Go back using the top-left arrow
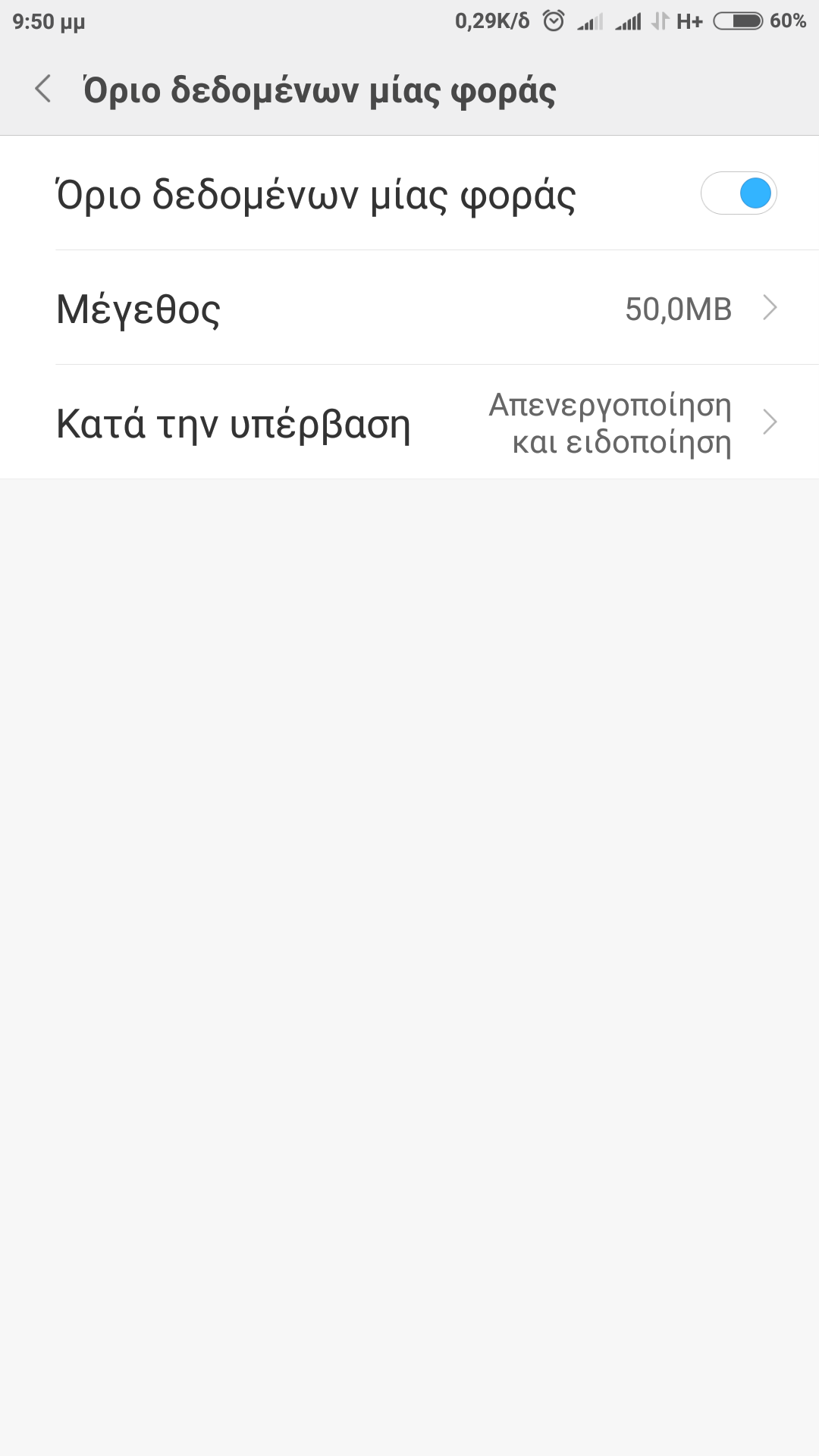 pyautogui.click(x=43, y=89)
